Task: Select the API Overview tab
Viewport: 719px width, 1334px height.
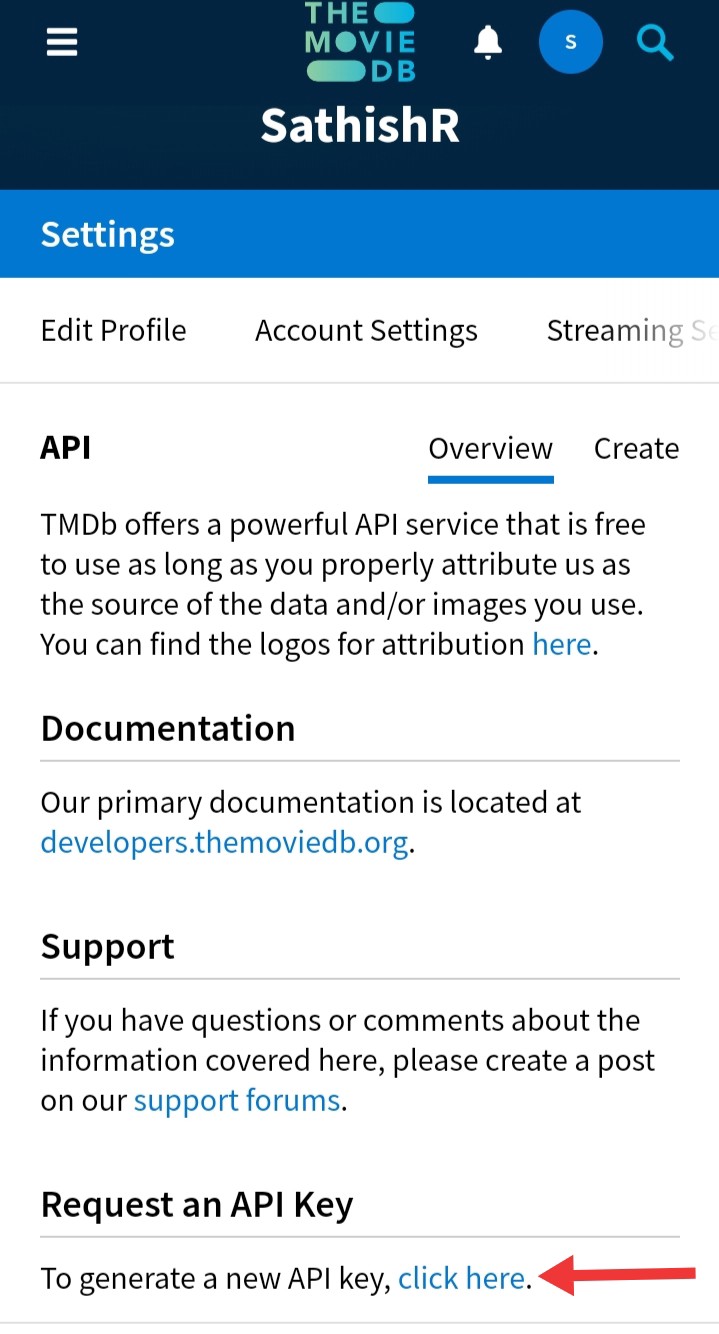Action: coord(490,448)
